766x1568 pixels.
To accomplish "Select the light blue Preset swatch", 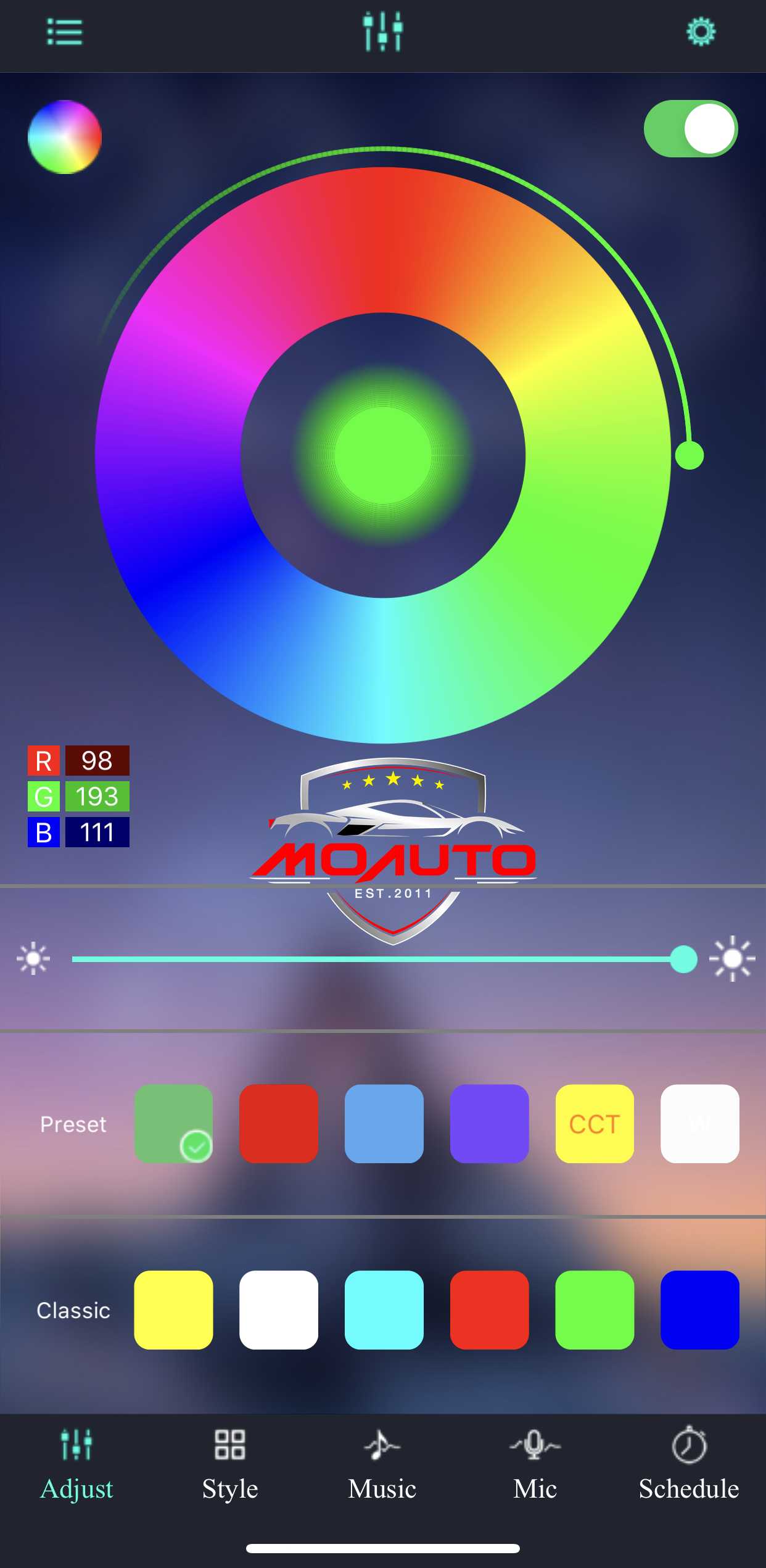I will tap(384, 1124).
